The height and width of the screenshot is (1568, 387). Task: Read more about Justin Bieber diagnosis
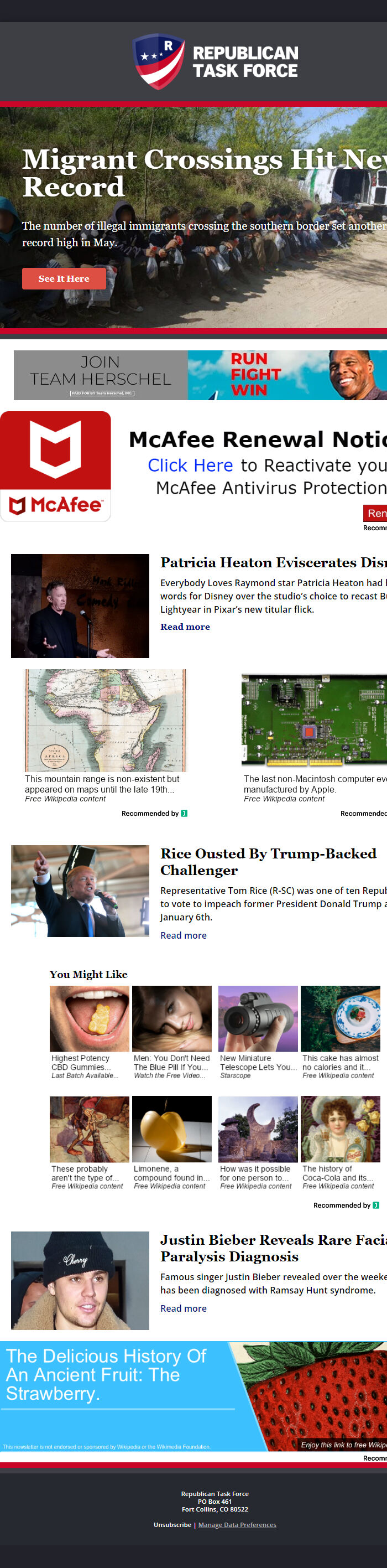tap(183, 1308)
